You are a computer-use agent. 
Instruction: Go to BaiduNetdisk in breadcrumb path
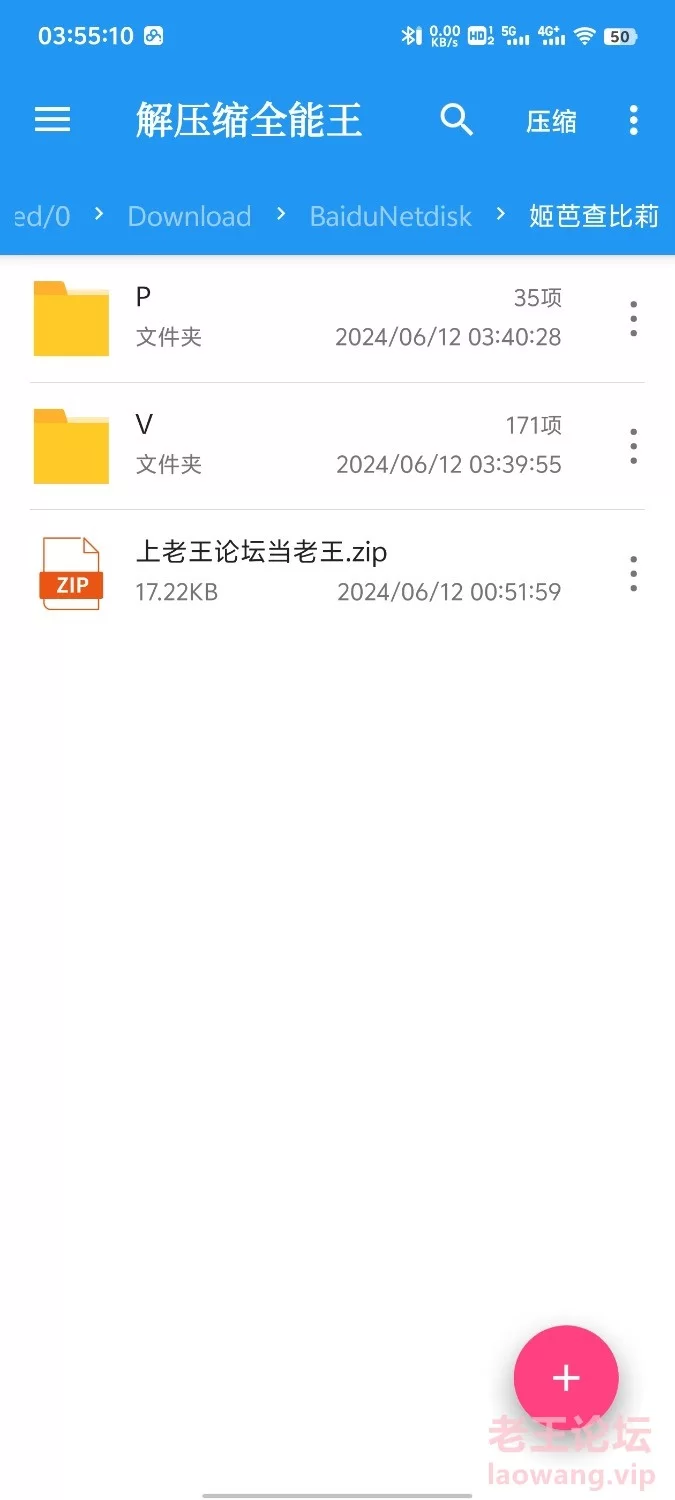[x=390, y=216]
